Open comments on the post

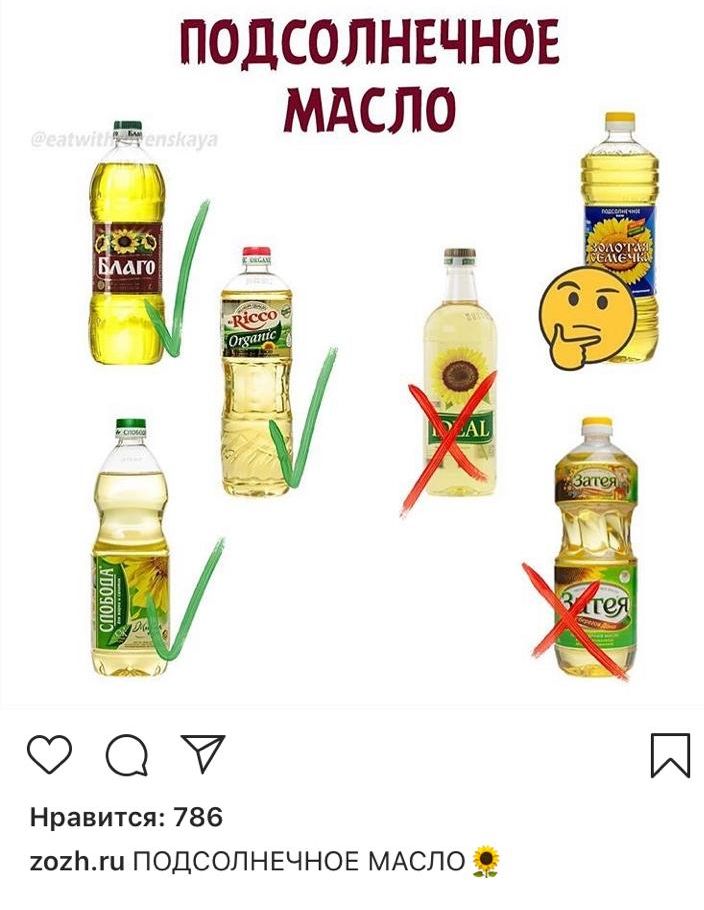point(126,755)
